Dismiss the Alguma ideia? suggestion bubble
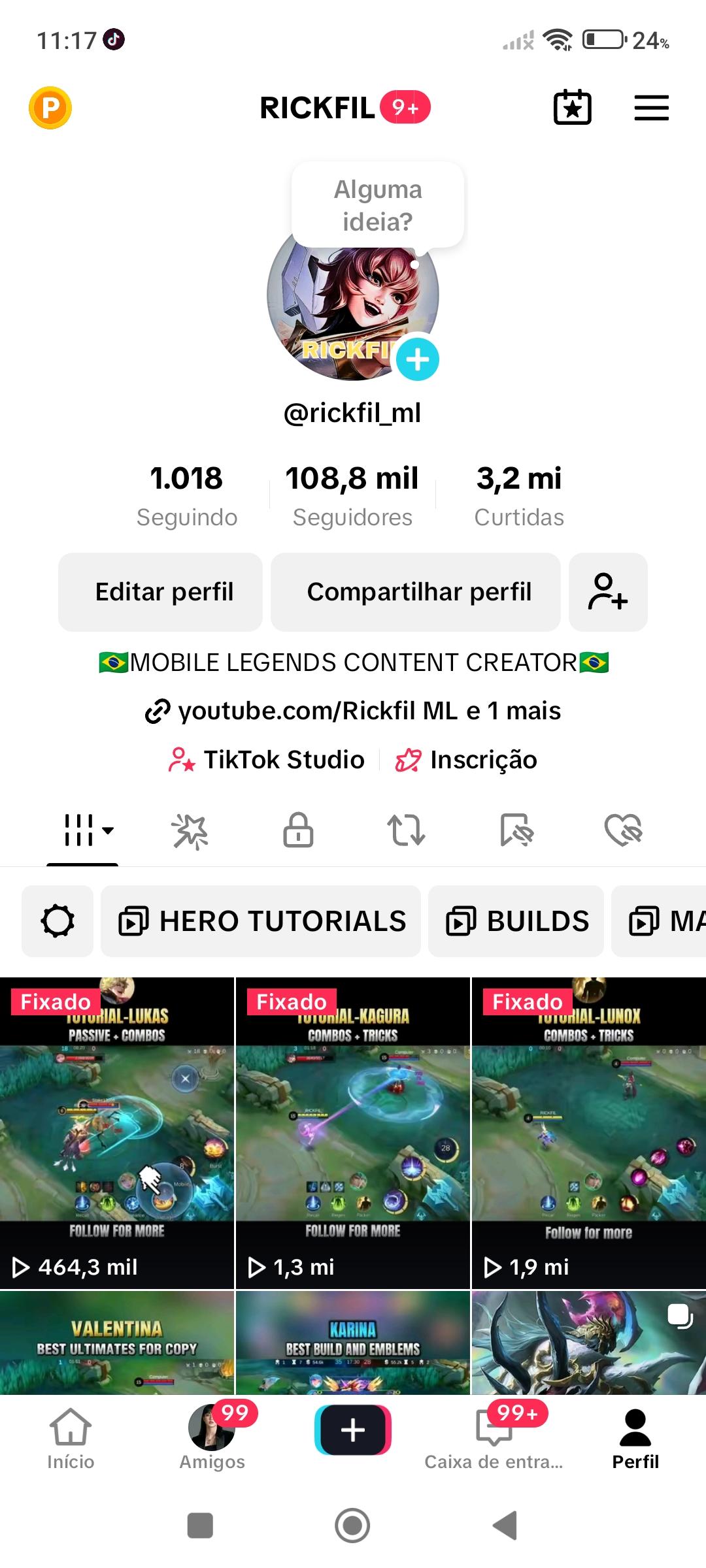The image size is (706, 1568). coord(378,206)
